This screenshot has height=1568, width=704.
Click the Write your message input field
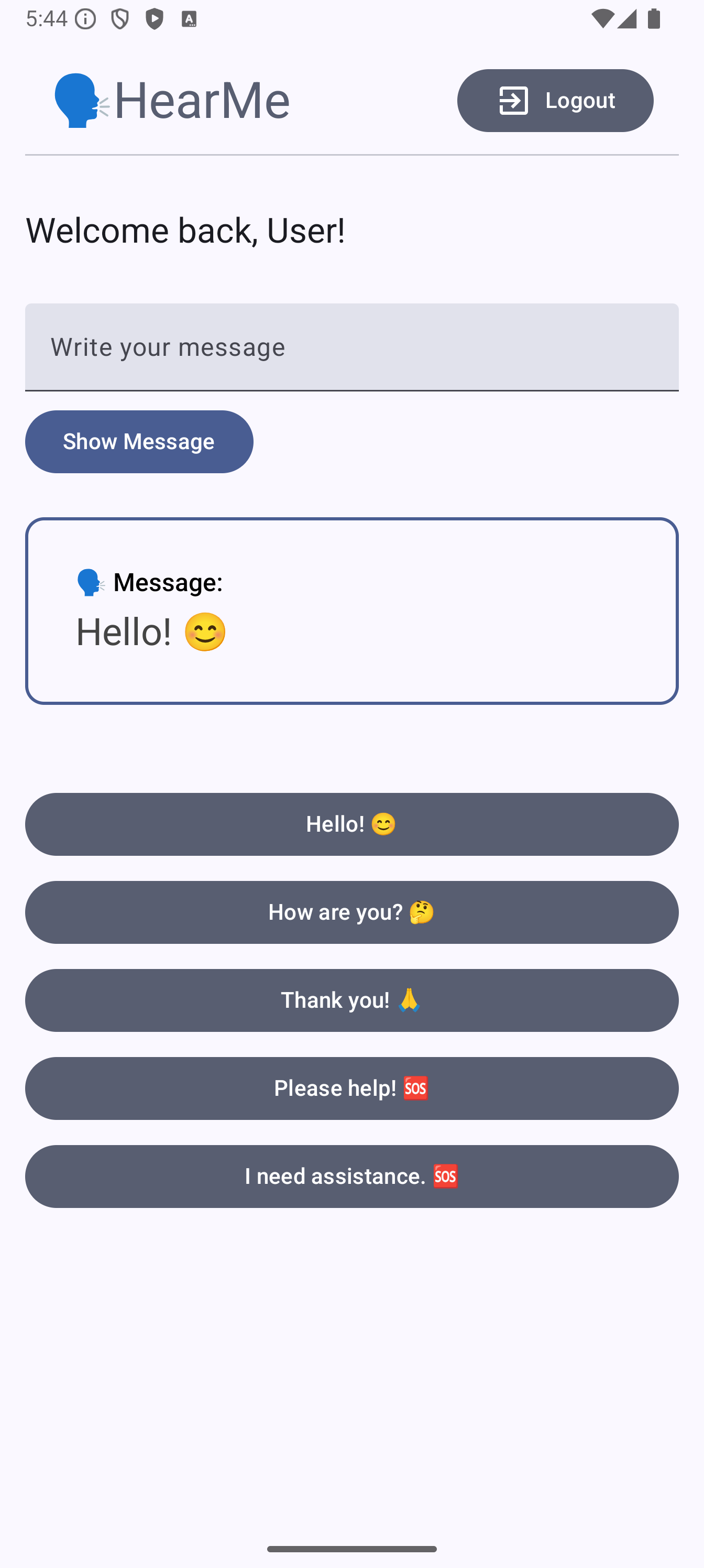[x=351, y=347]
